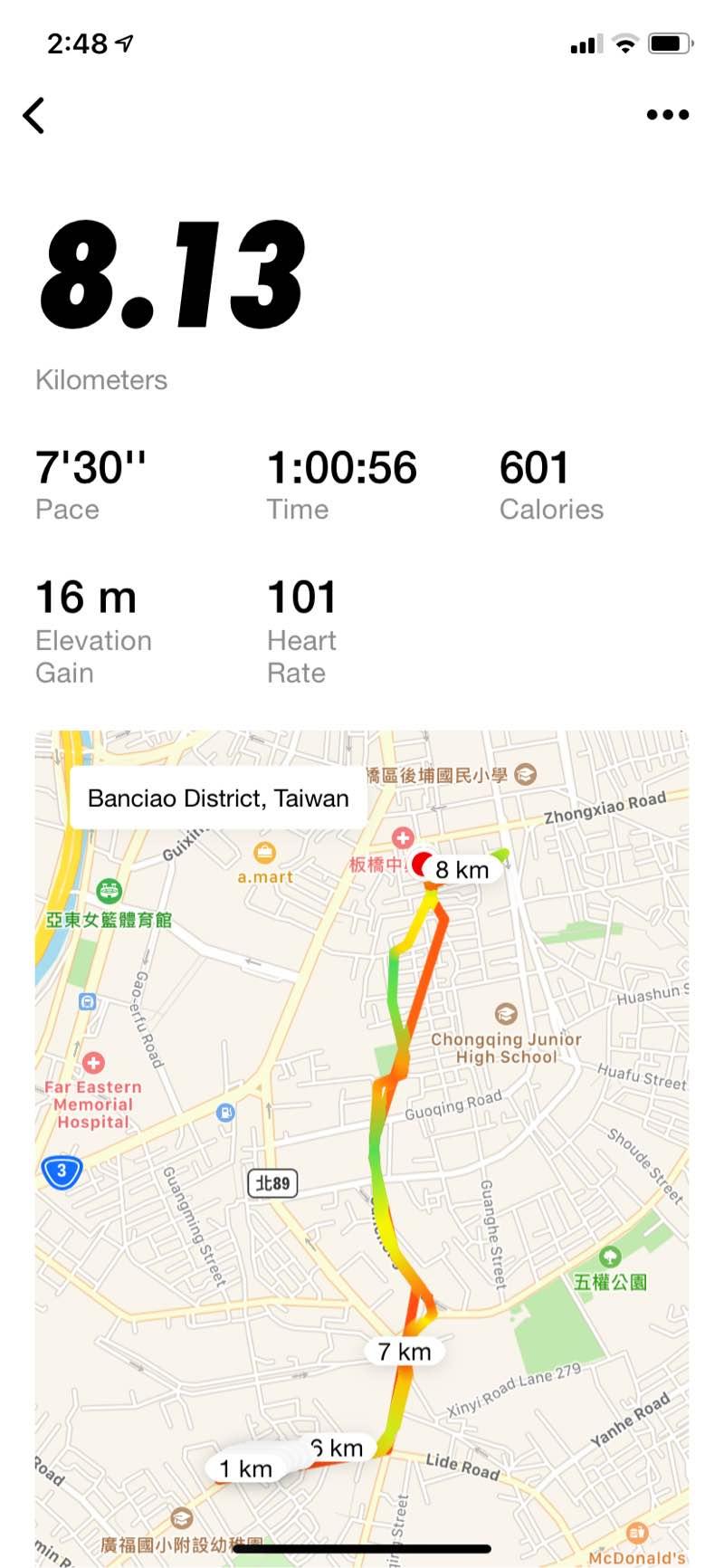
Task: Go back to the previous screen
Action: pyautogui.click(x=34, y=116)
